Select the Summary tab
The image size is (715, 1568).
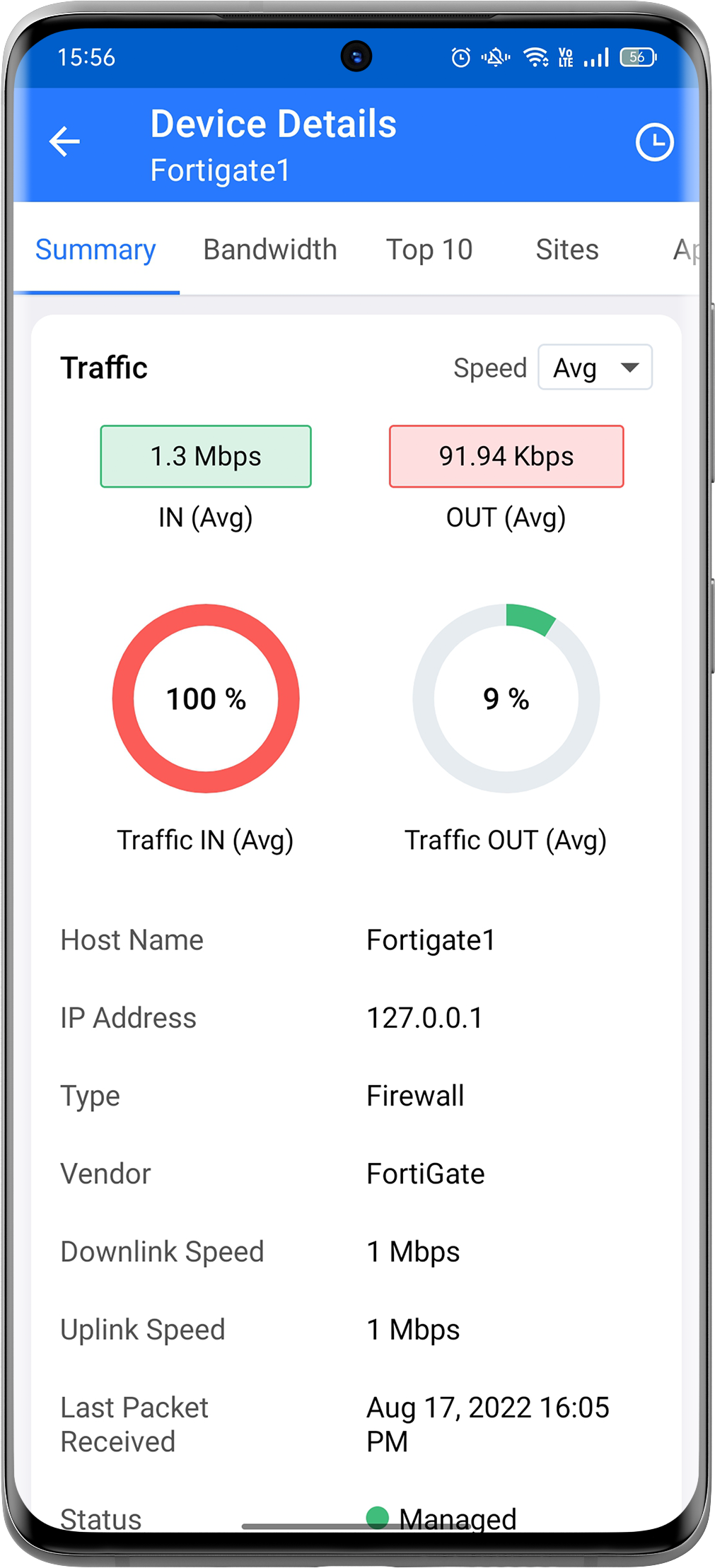(95, 250)
